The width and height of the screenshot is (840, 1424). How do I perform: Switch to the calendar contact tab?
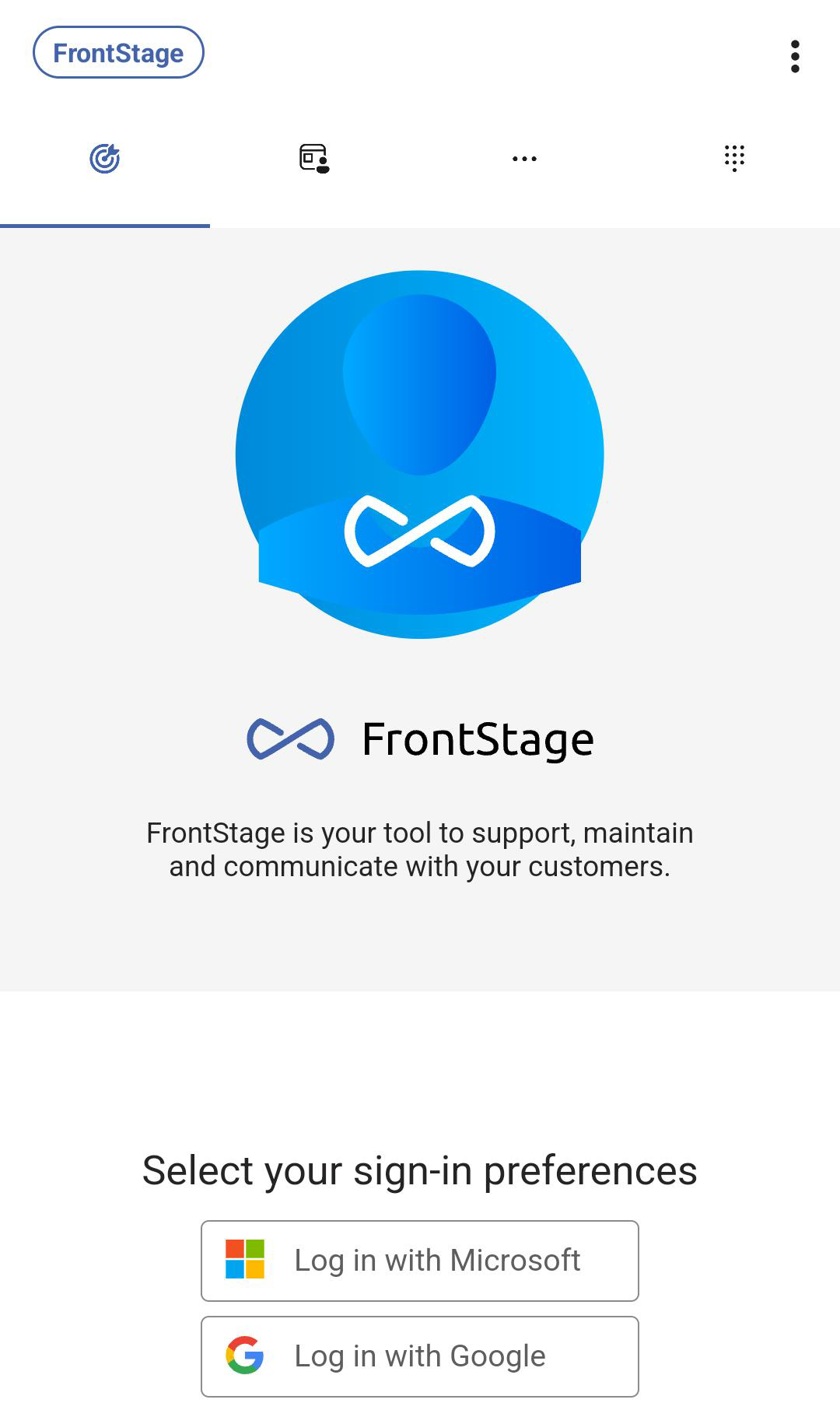point(315,159)
